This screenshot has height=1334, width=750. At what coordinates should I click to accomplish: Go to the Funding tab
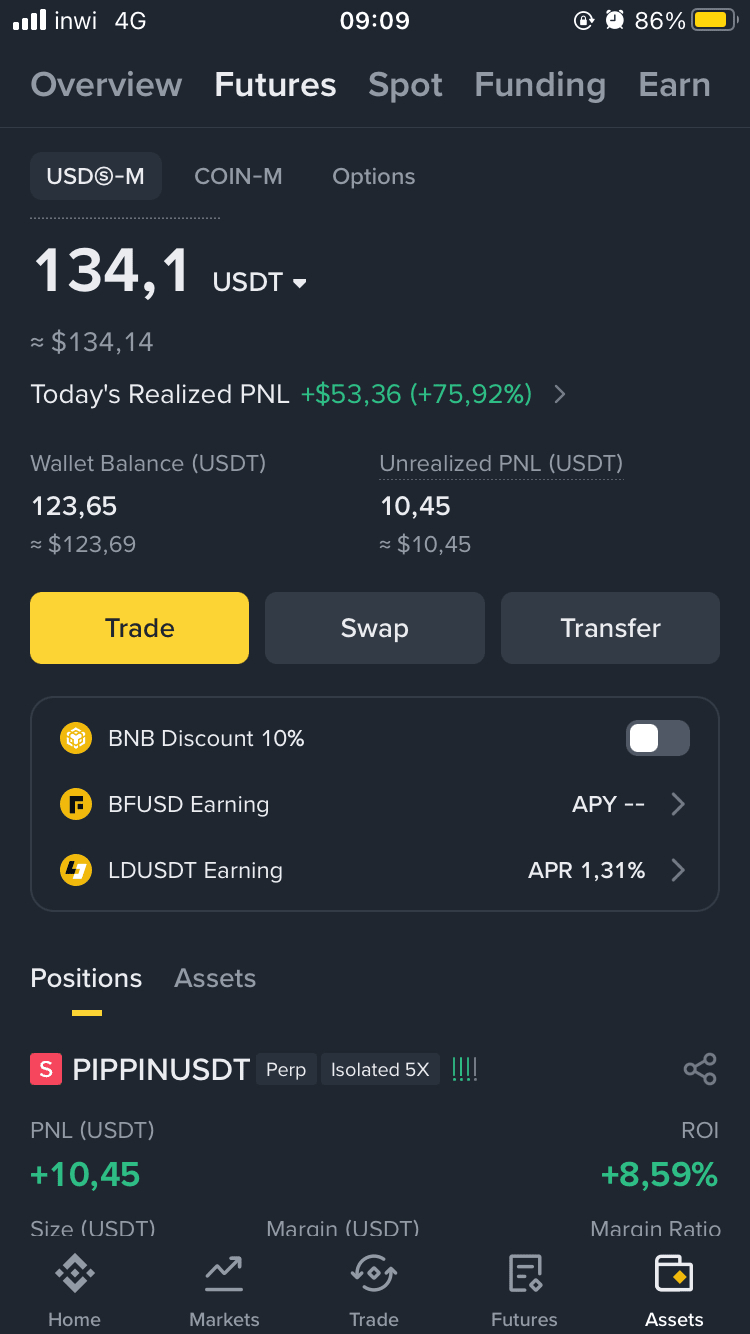(x=540, y=85)
